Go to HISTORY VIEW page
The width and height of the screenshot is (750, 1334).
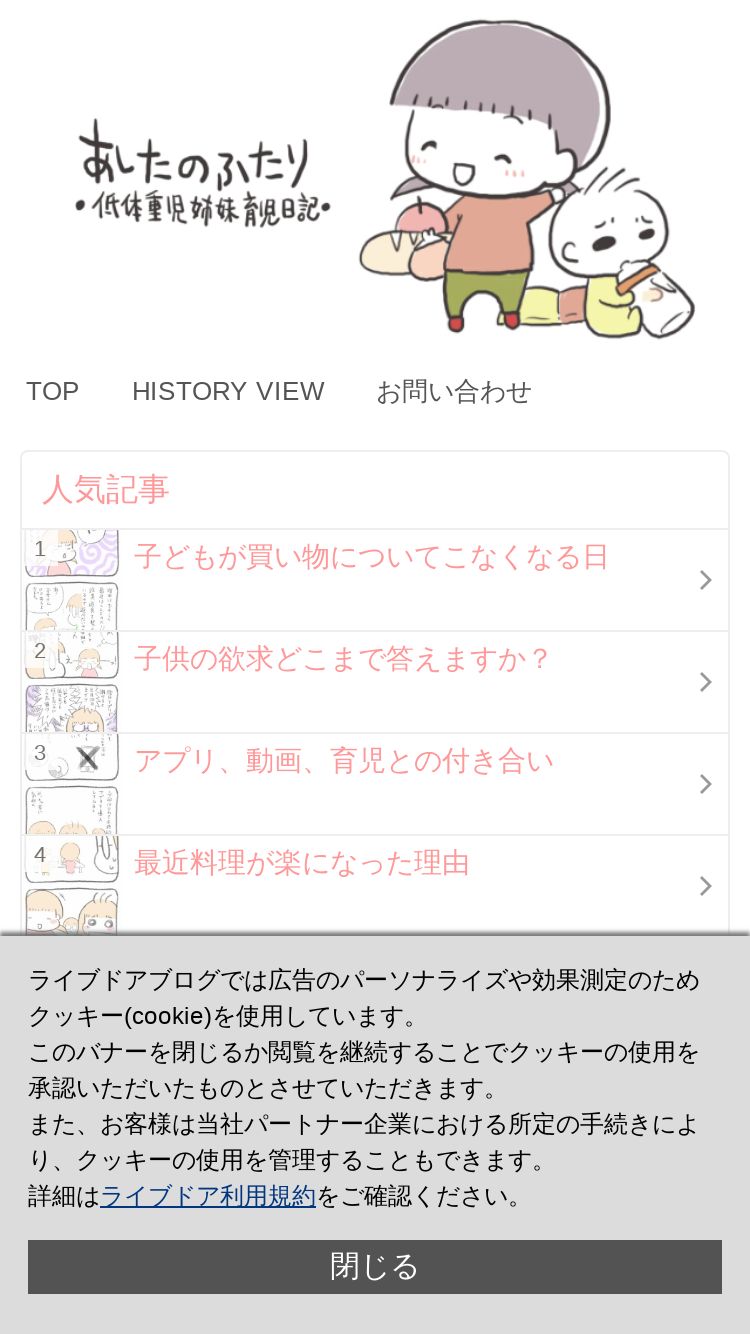(x=228, y=391)
